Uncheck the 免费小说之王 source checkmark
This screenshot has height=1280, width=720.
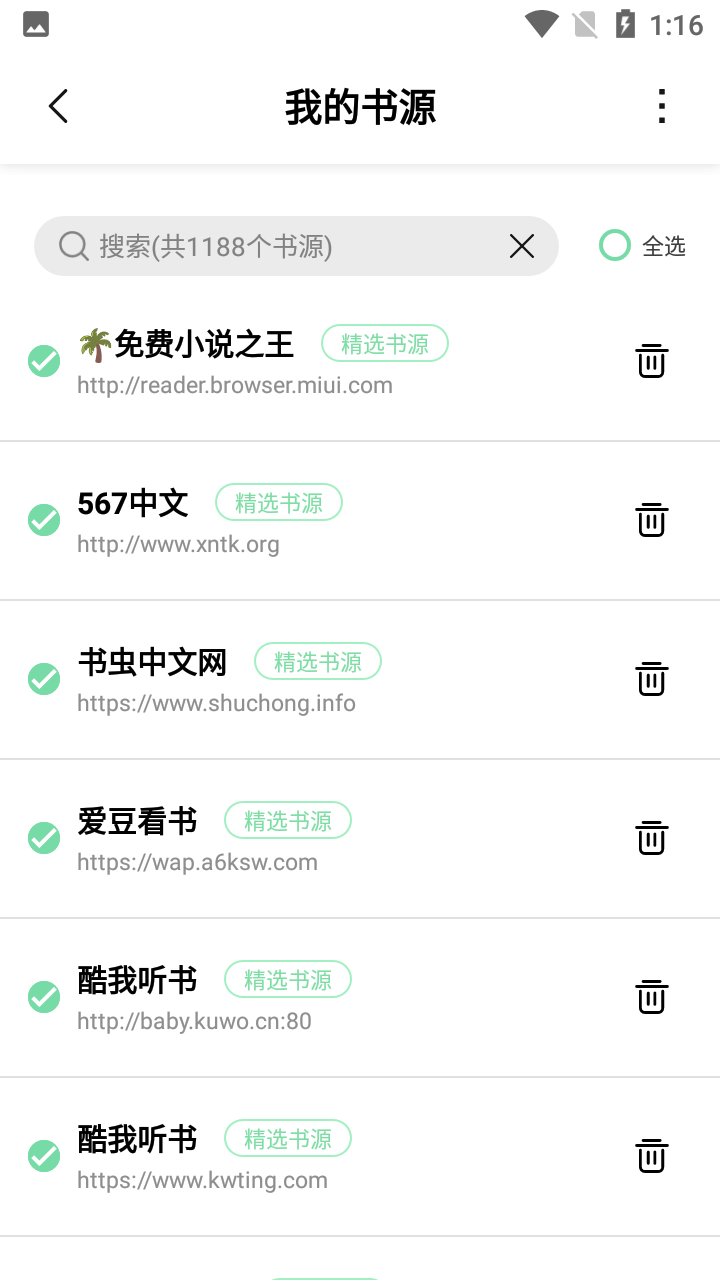44,361
